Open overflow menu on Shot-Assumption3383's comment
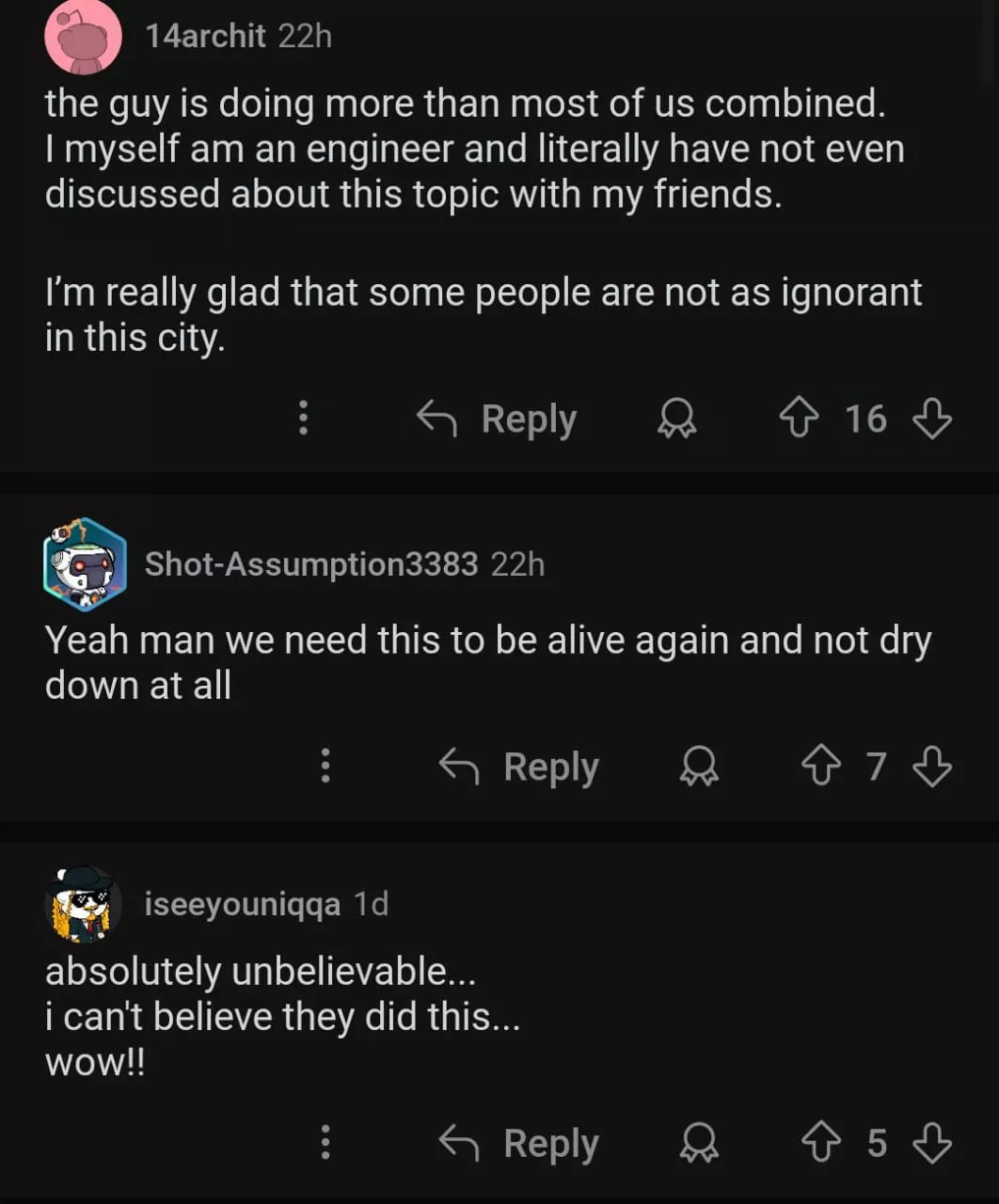 [x=325, y=767]
